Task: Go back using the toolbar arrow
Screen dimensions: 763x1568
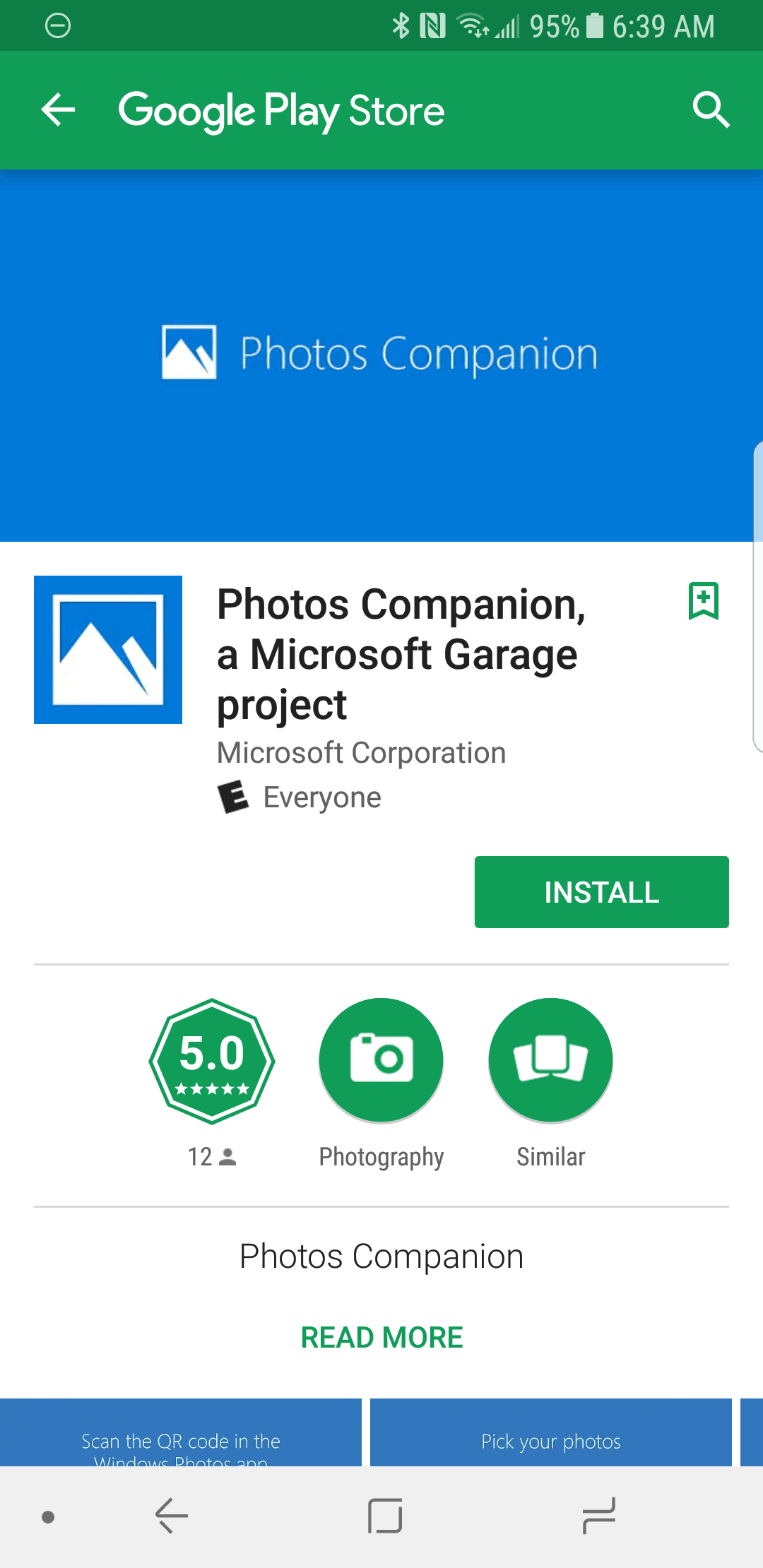Action: pyautogui.click(x=58, y=110)
